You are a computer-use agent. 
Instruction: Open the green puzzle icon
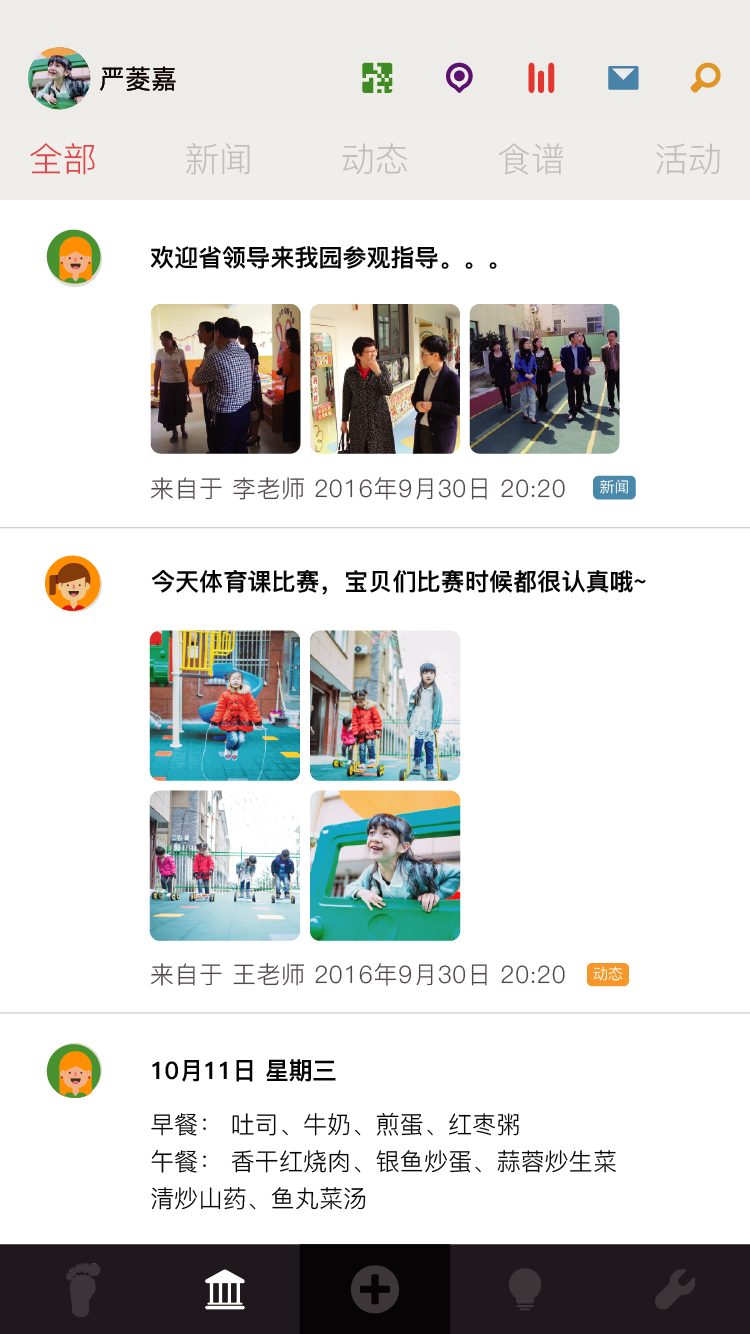377,78
